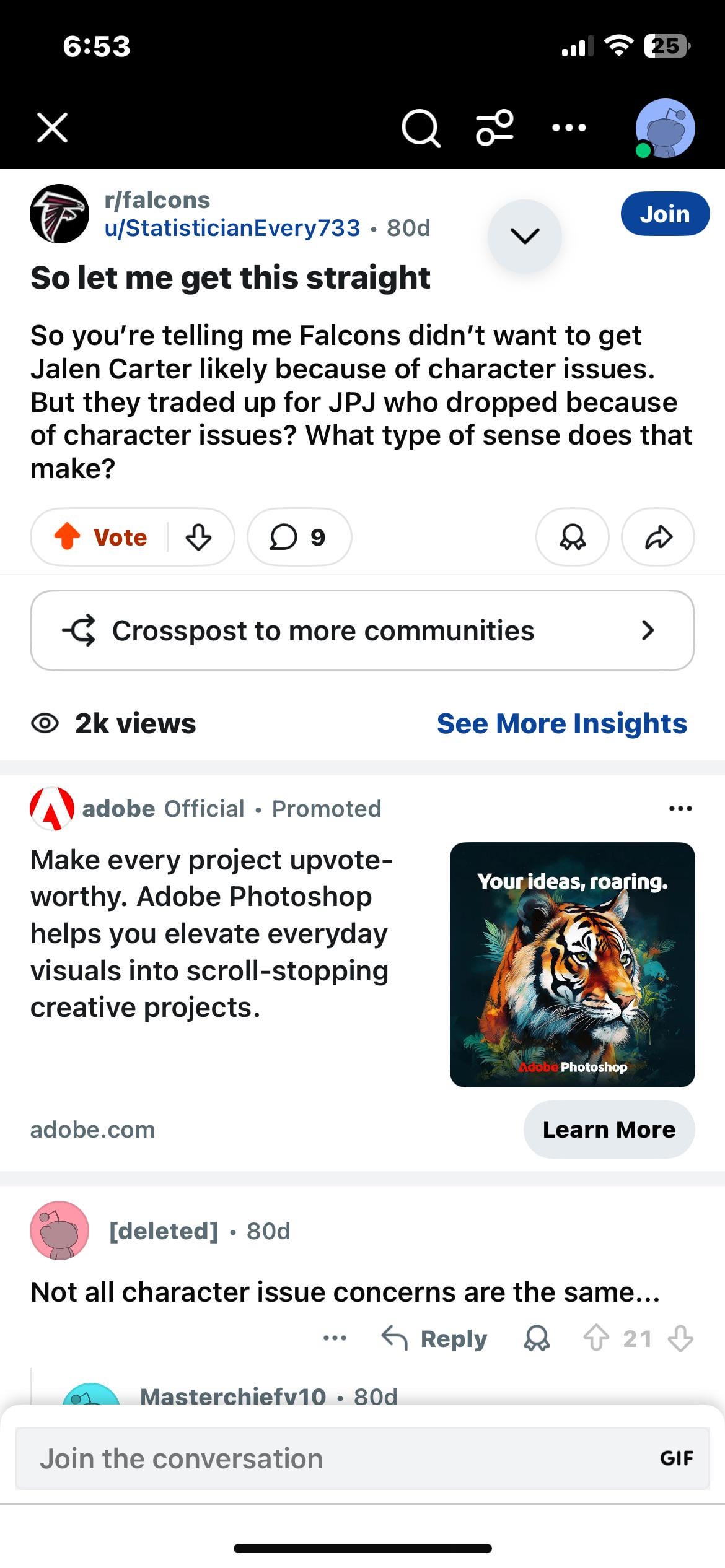The image size is (725, 1568).
Task: Open the top bar overflow menu
Action: [569, 128]
